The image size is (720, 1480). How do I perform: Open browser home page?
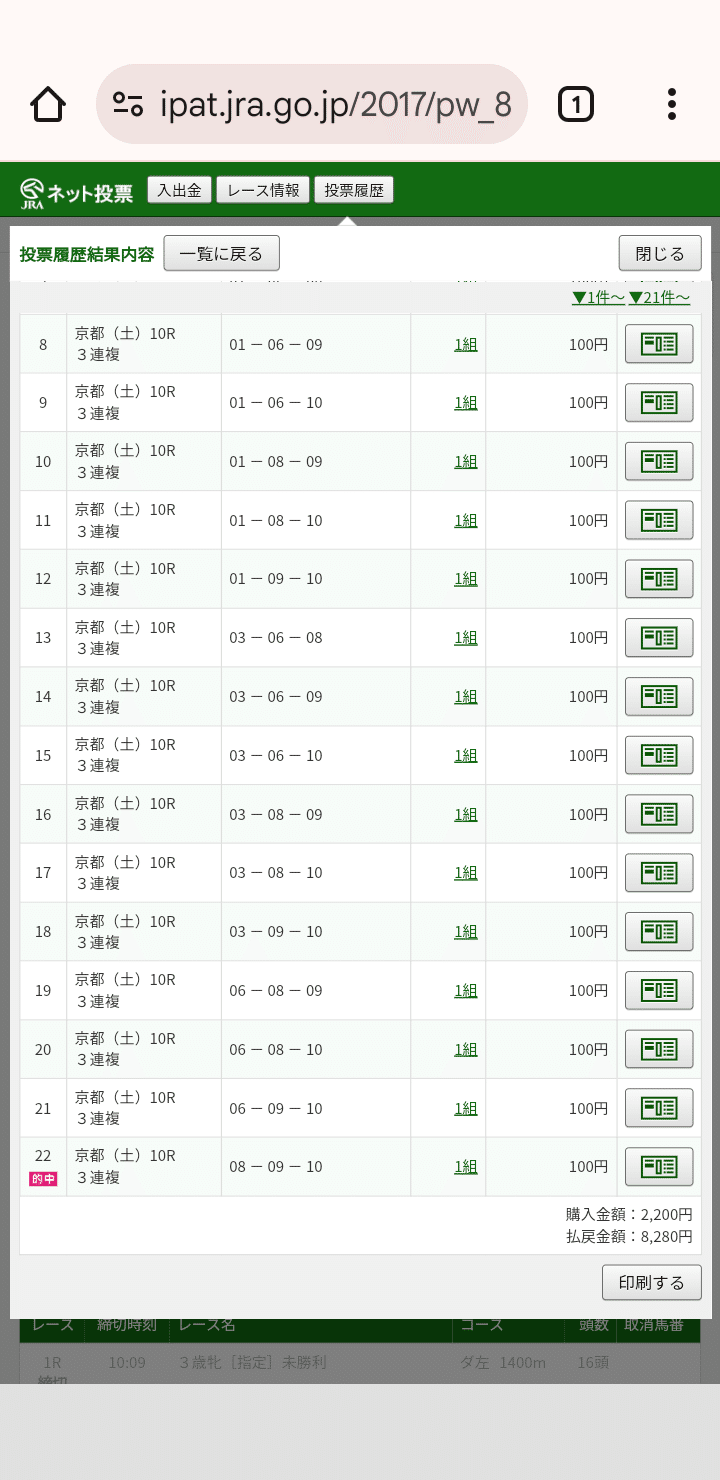48,104
